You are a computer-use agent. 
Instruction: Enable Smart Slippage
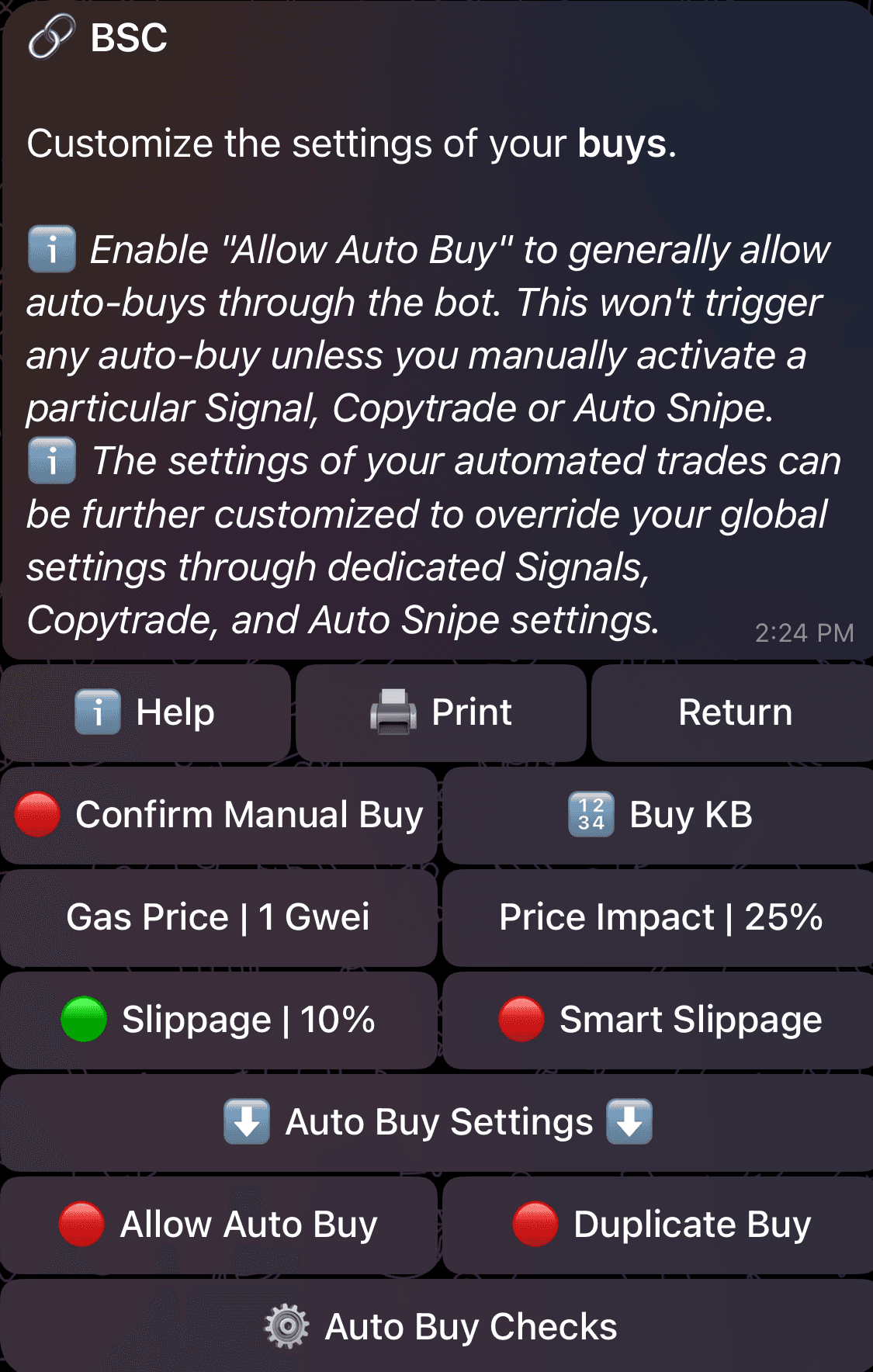point(657,1020)
